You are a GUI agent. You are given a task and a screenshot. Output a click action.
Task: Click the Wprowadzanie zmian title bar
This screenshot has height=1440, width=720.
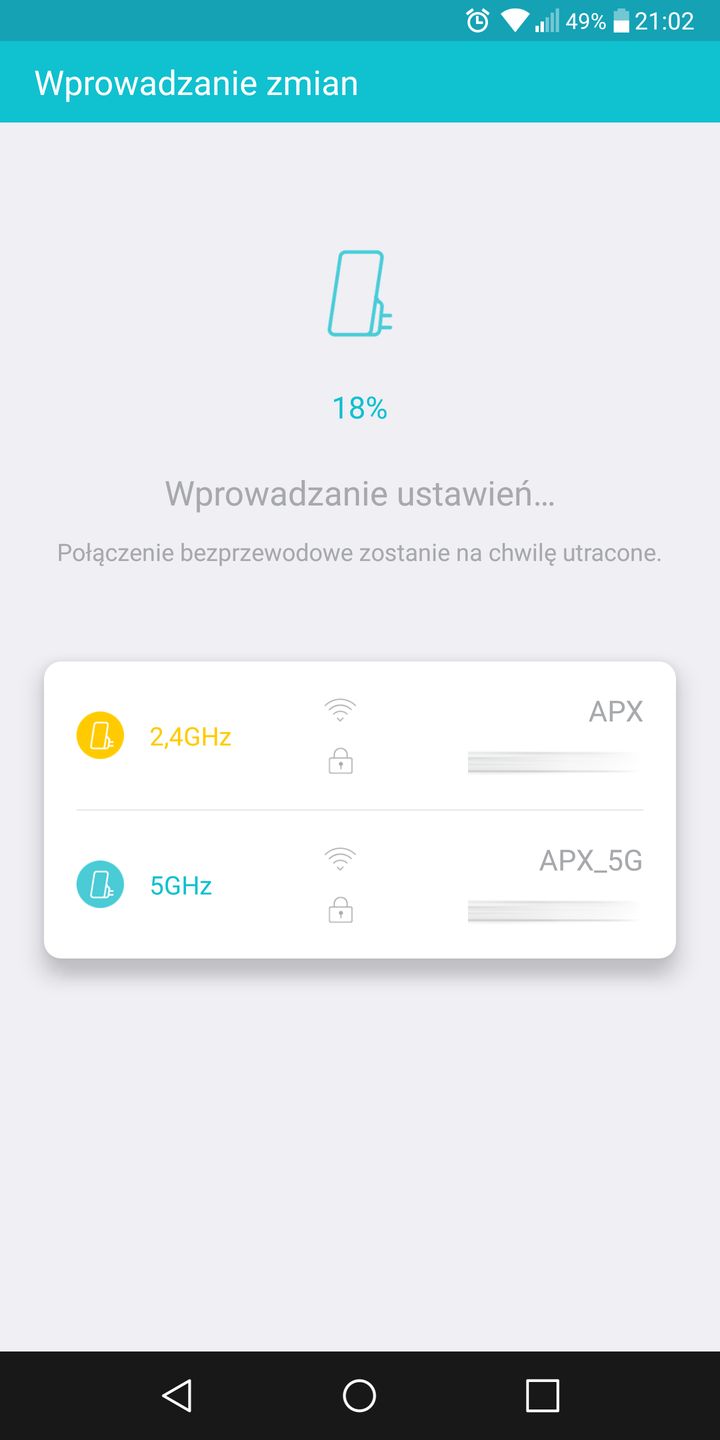(x=196, y=82)
